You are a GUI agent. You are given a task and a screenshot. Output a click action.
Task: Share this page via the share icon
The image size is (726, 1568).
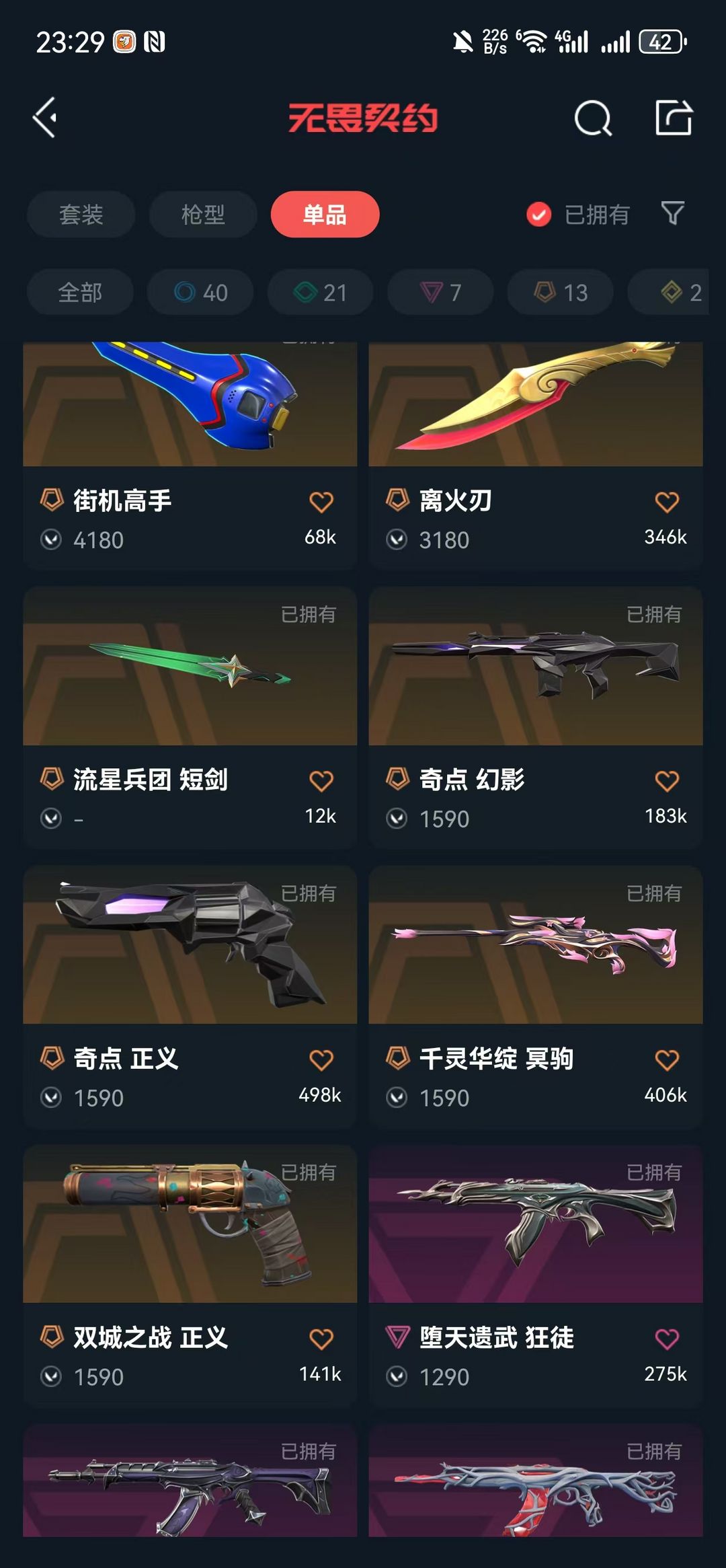point(674,118)
